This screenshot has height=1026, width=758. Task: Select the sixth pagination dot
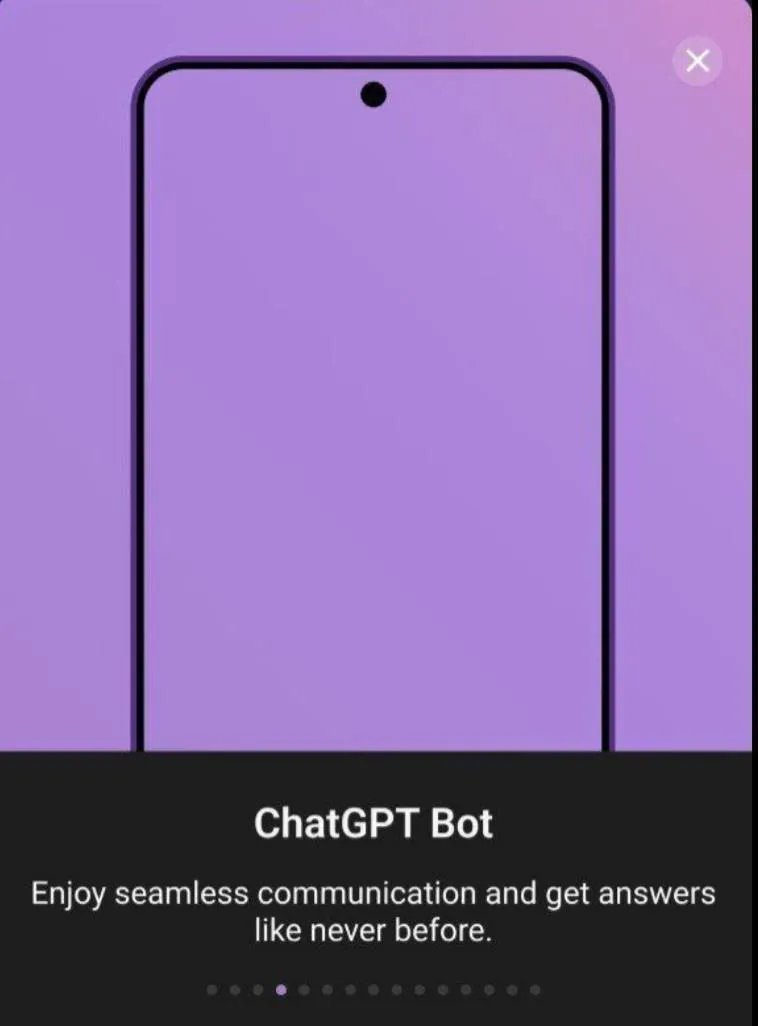coord(326,990)
